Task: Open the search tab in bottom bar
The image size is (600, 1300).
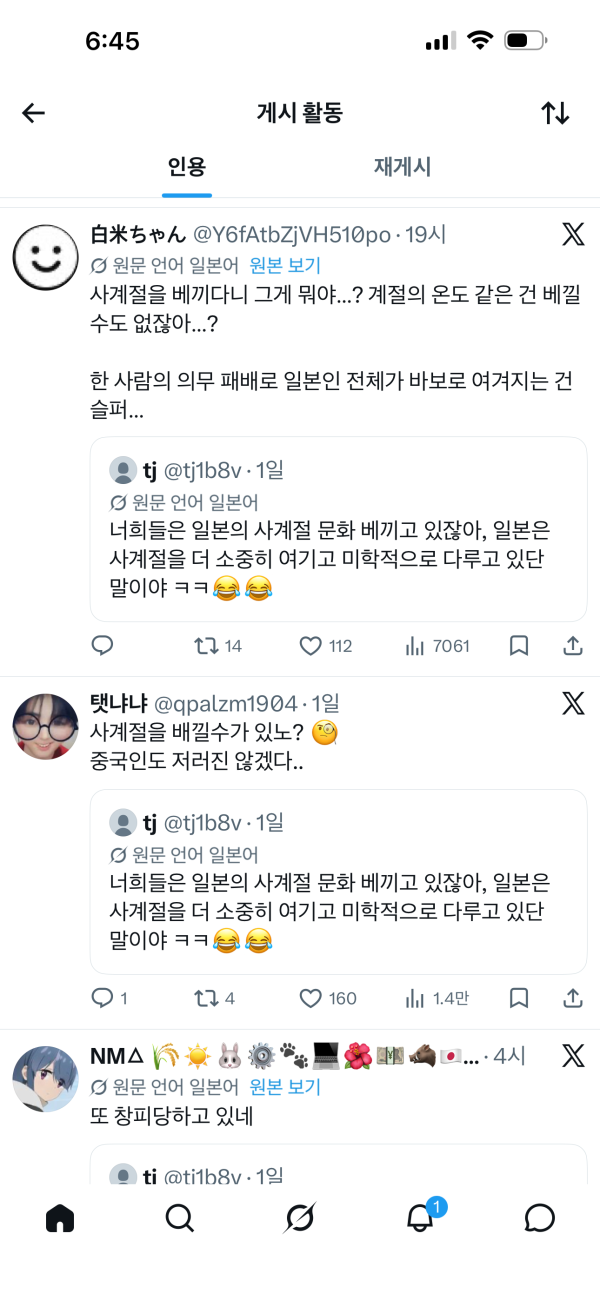Action: tap(179, 1217)
